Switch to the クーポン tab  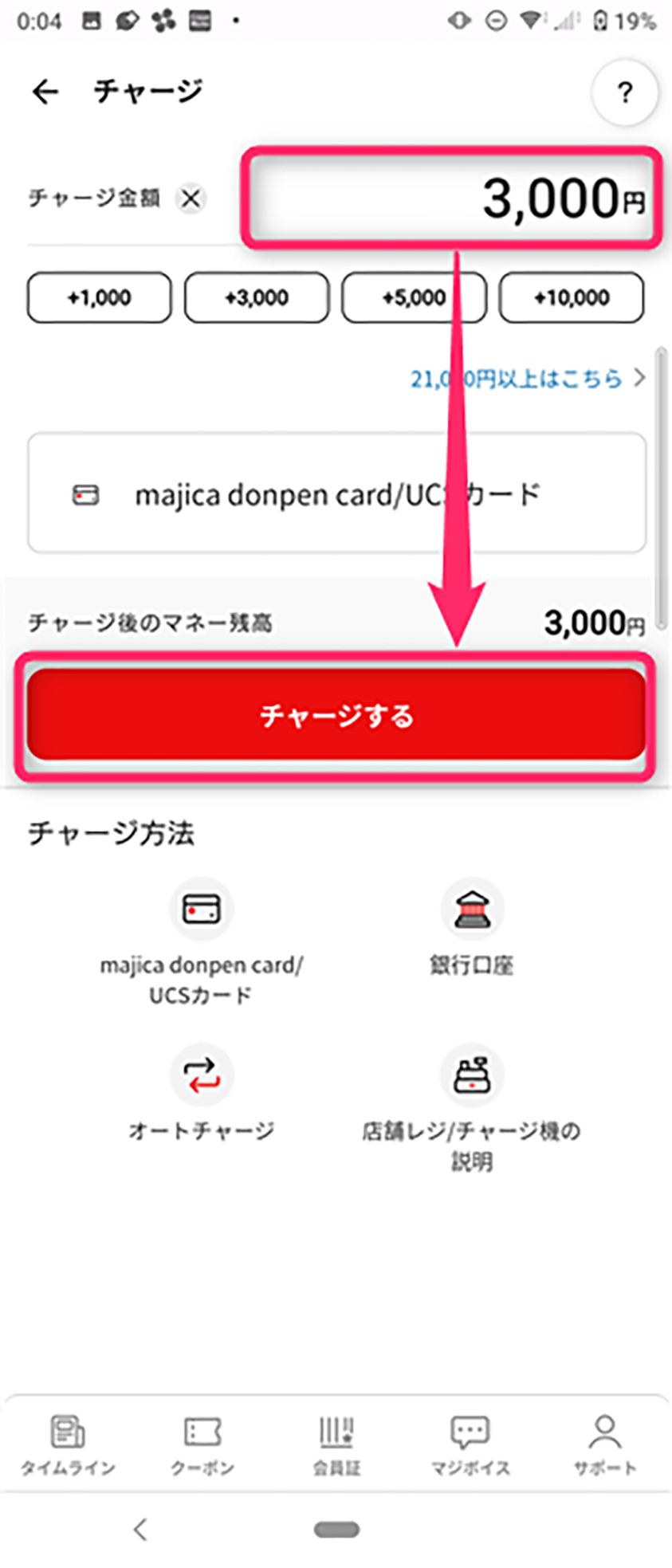pos(202,1444)
